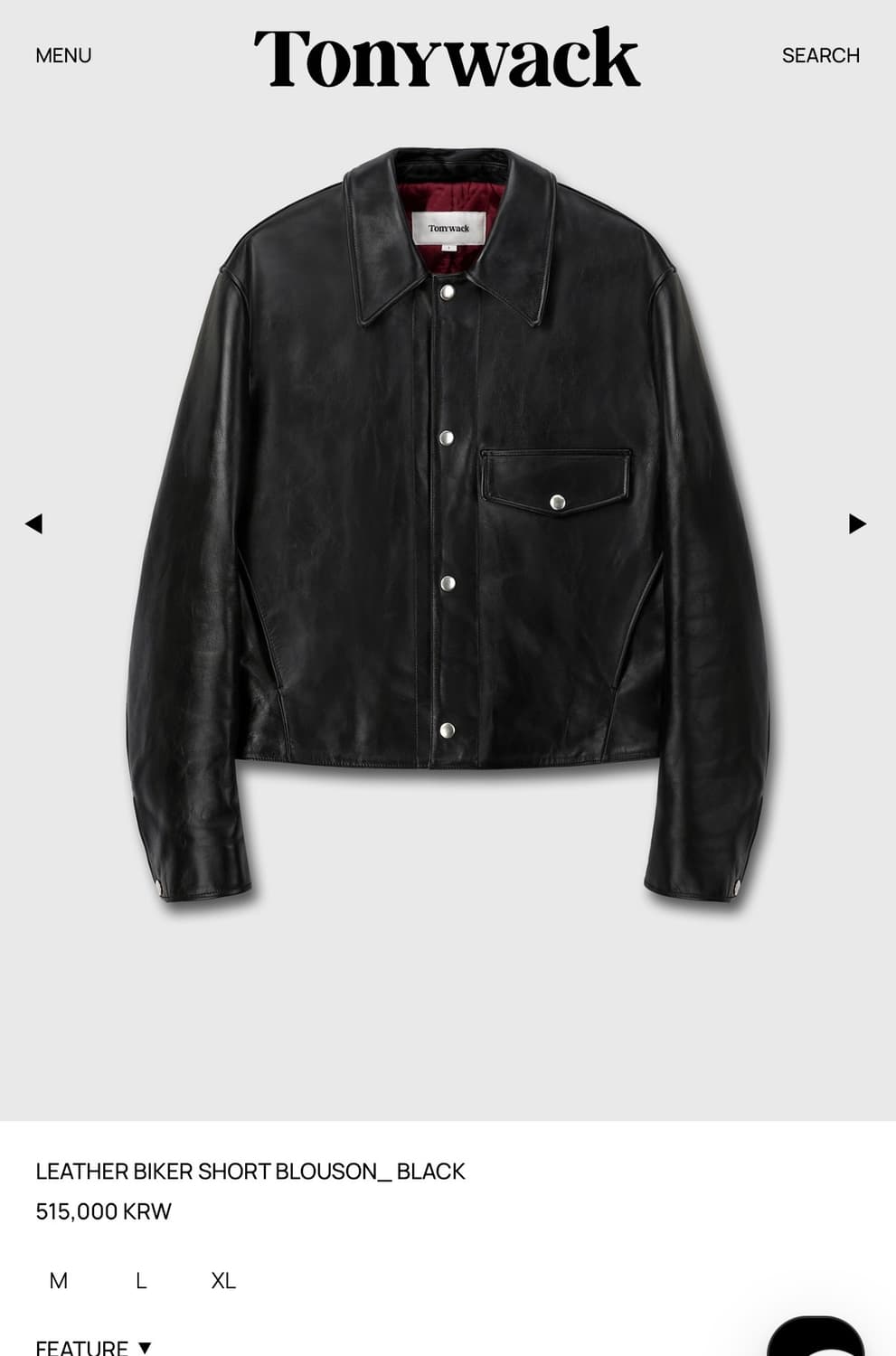
Task: Open SEARCH
Action: [820, 56]
